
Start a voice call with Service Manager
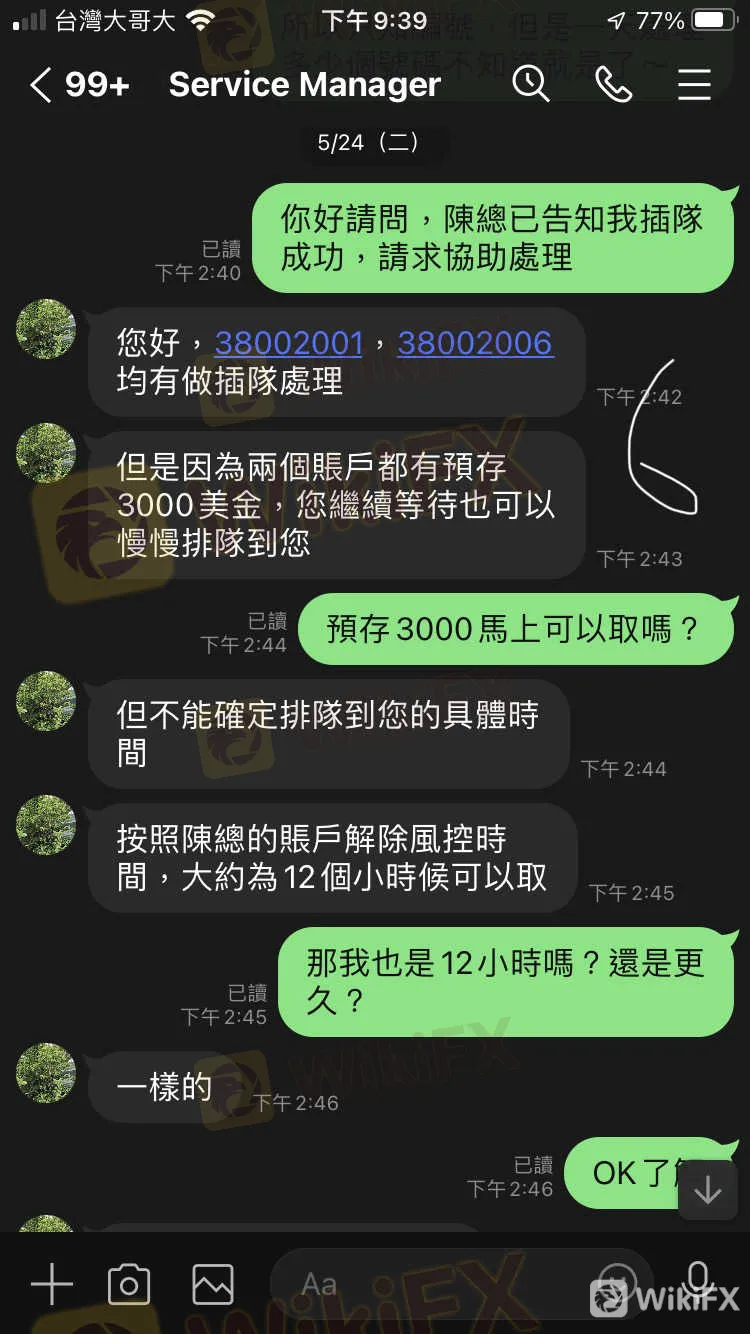pos(614,85)
